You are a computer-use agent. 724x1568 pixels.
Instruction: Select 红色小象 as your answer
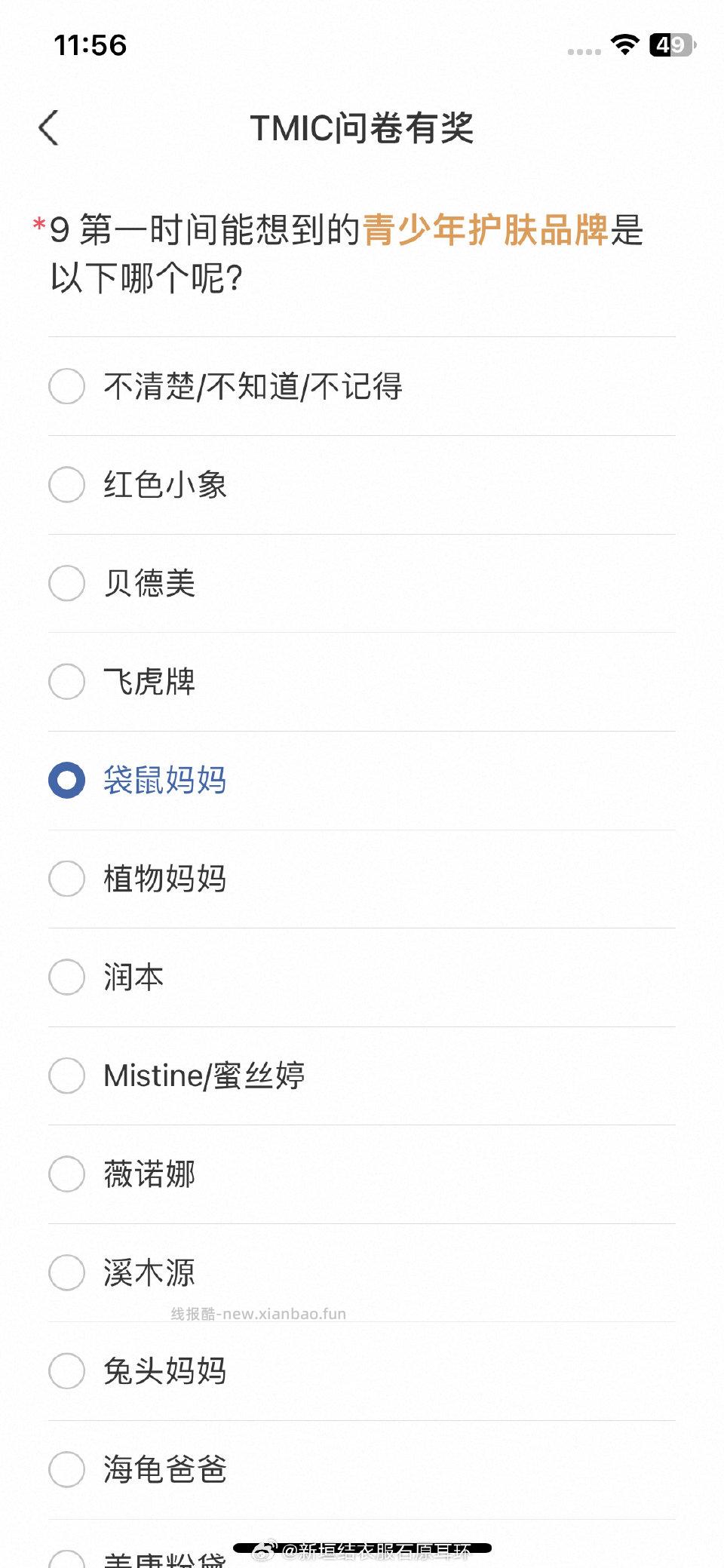[x=66, y=485]
